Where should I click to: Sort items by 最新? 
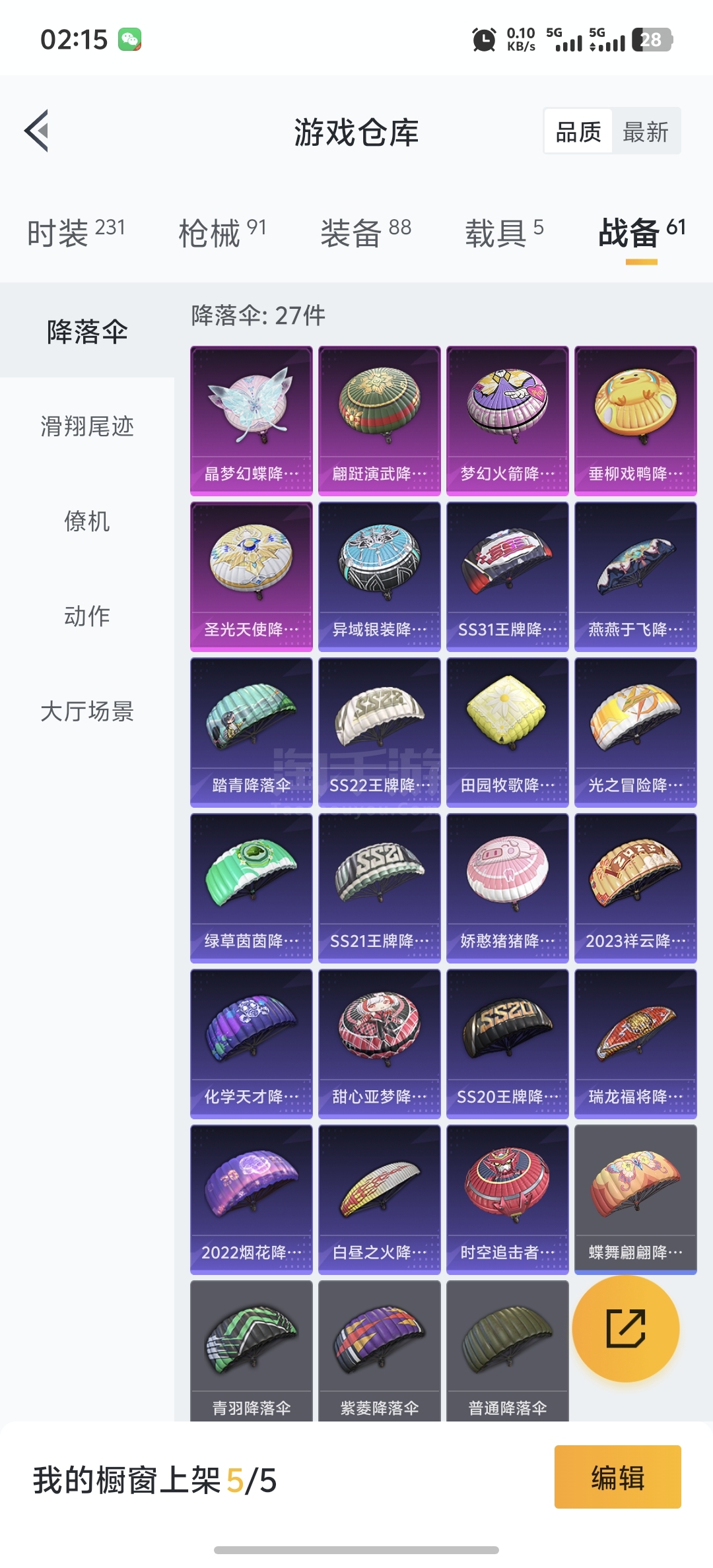point(646,131)
